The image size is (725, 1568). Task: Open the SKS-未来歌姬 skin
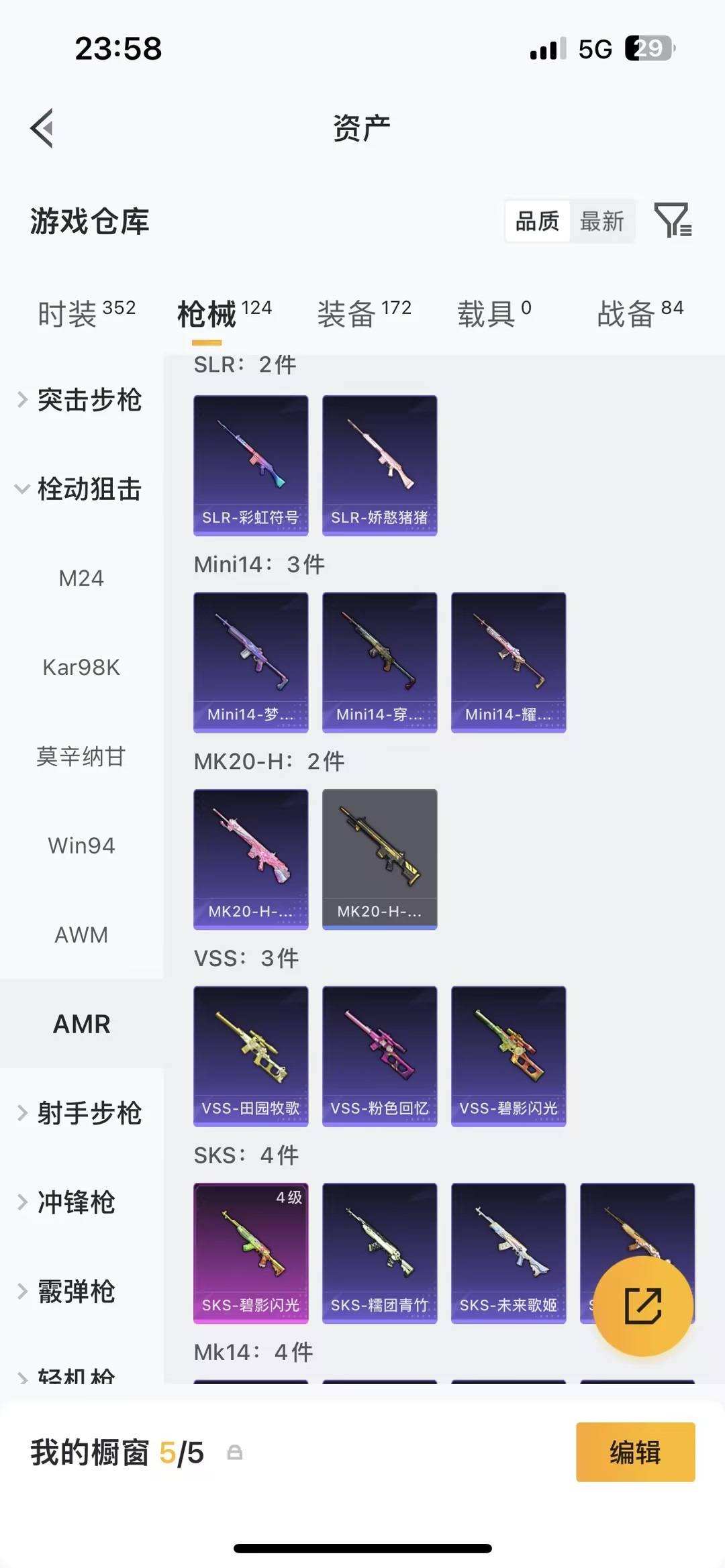[508, 1253]
